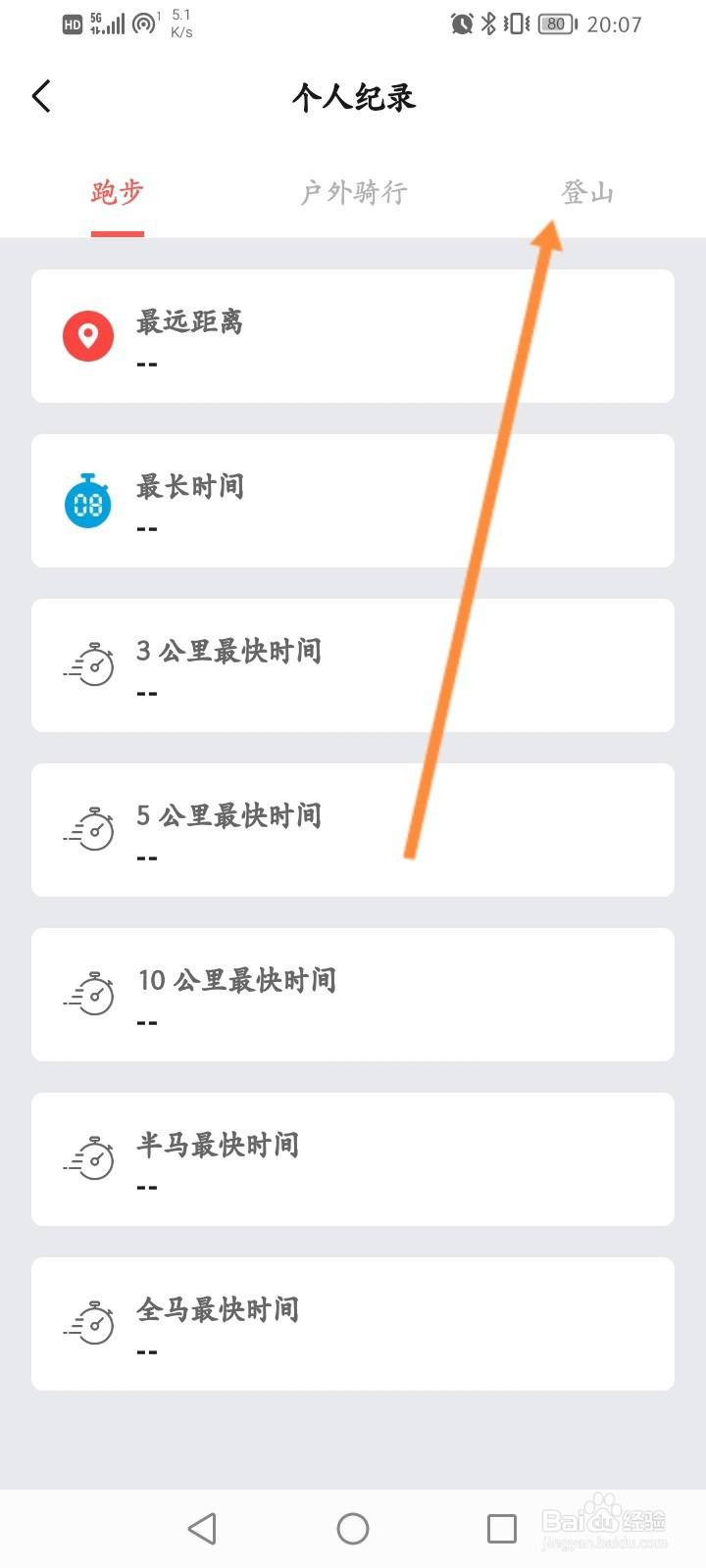Open the 半马最快时间 card
This screenshot has height=1568, width=706.
(x=353, y=1159)
